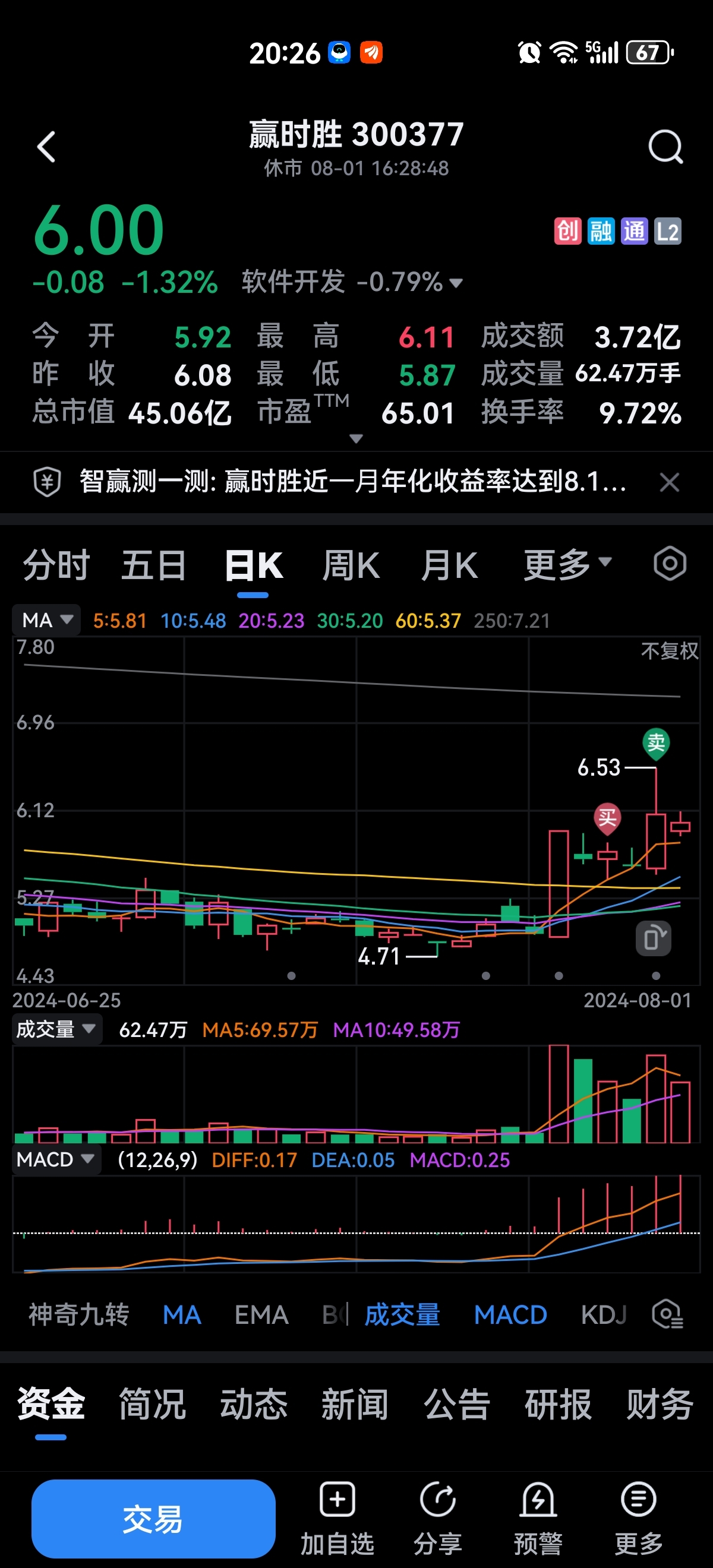This screenshot has height=1568, width=713.
Task: Select the 周K chart tab
Action: pyautogui.click(x=351, y=565)
